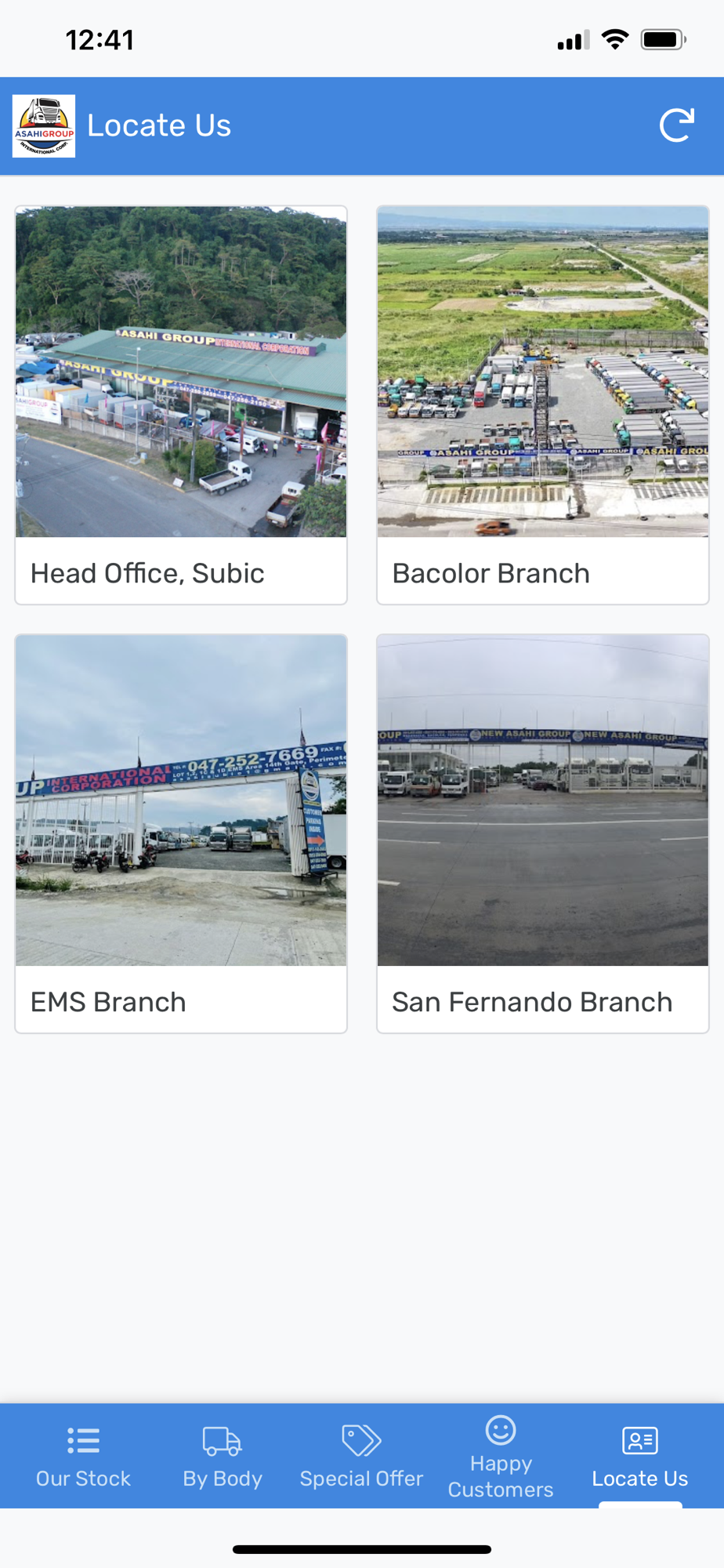Tap the refresh icon in the header

(676, 125)
